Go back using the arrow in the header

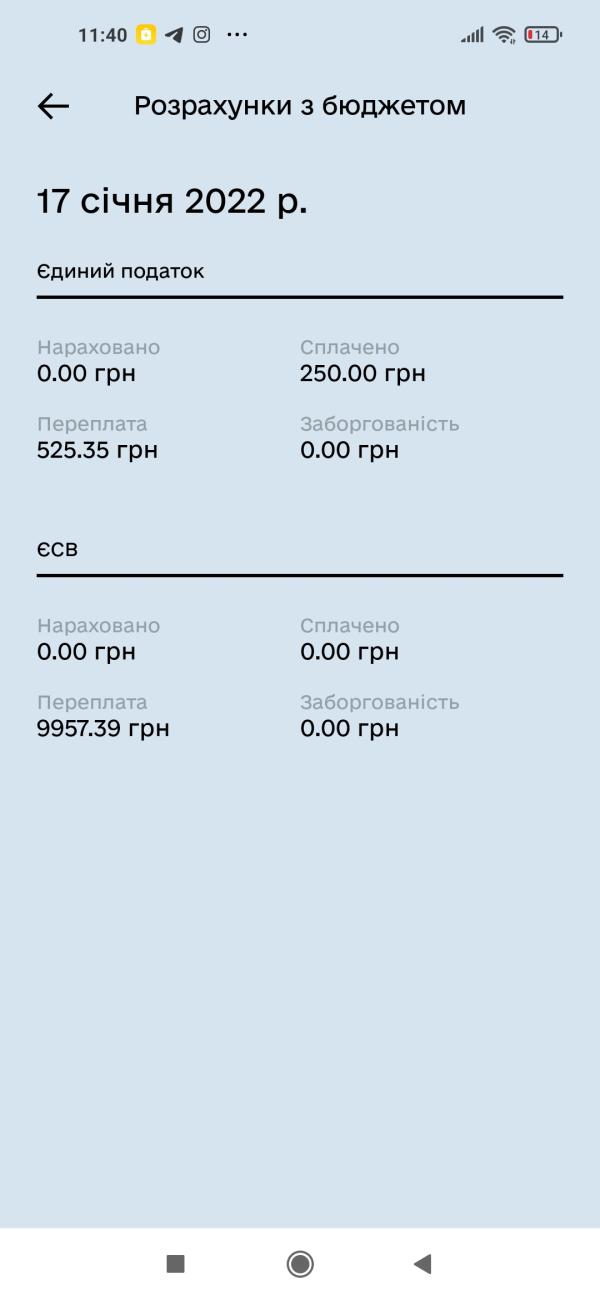[53, 106]
